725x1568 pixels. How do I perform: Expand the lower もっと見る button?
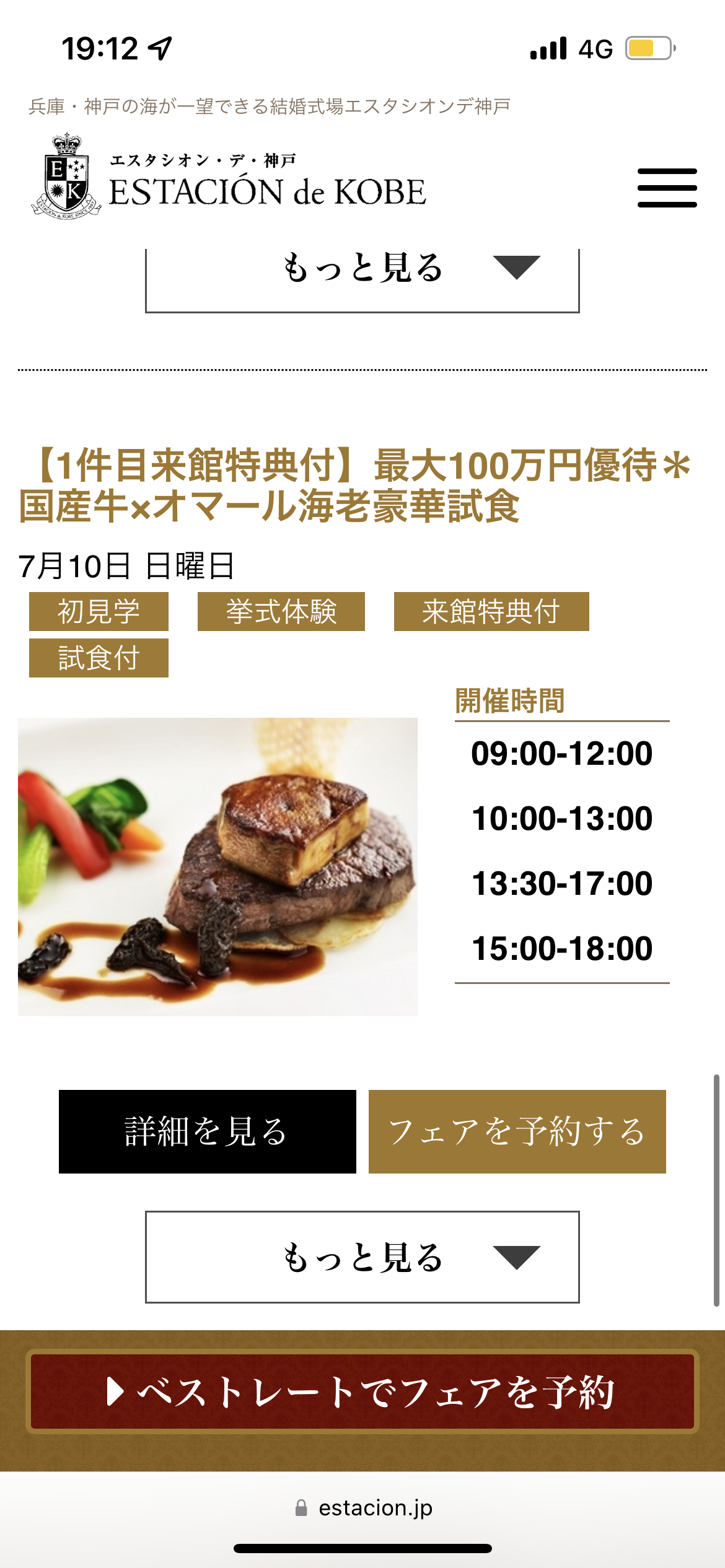(362, 1257)
